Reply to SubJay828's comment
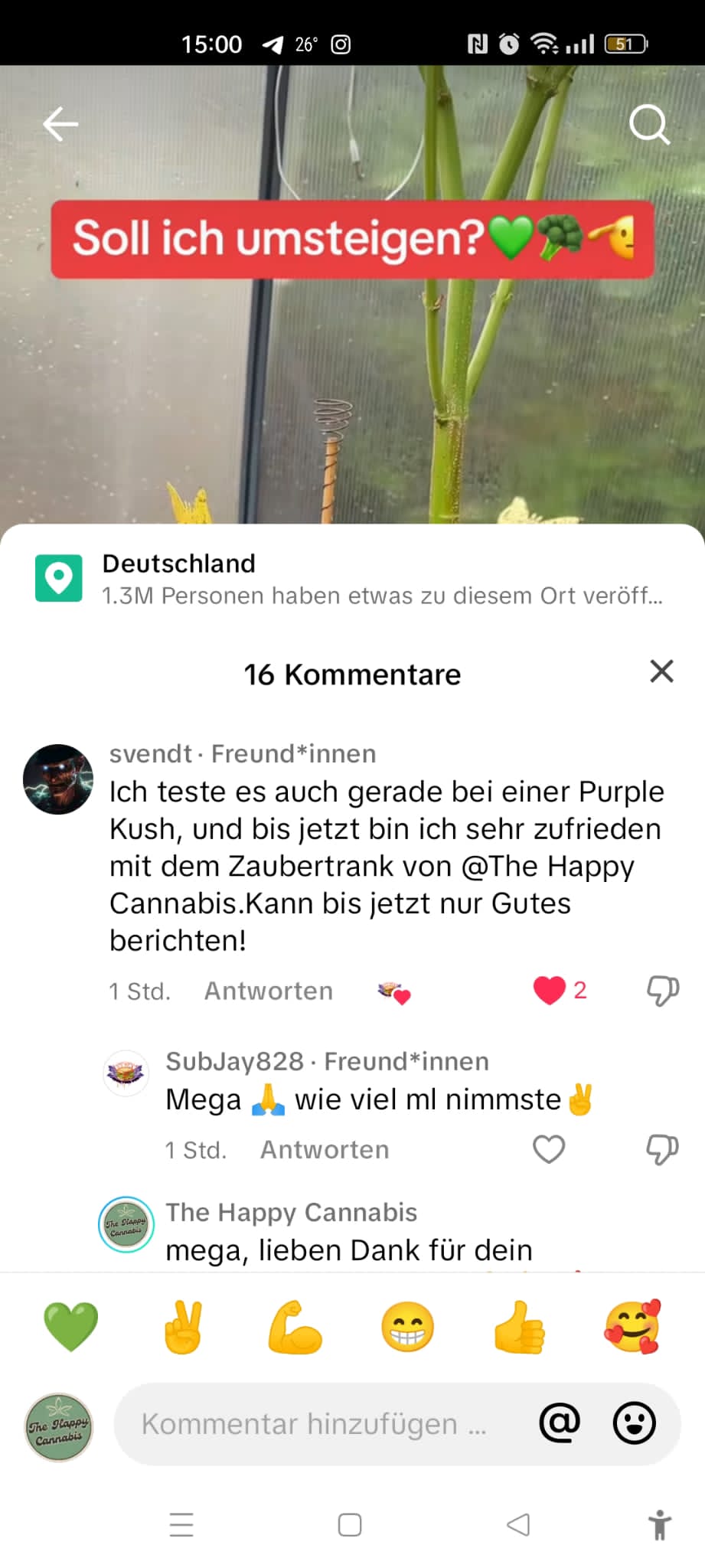 pyautogui.click(x=325, y=1150)
